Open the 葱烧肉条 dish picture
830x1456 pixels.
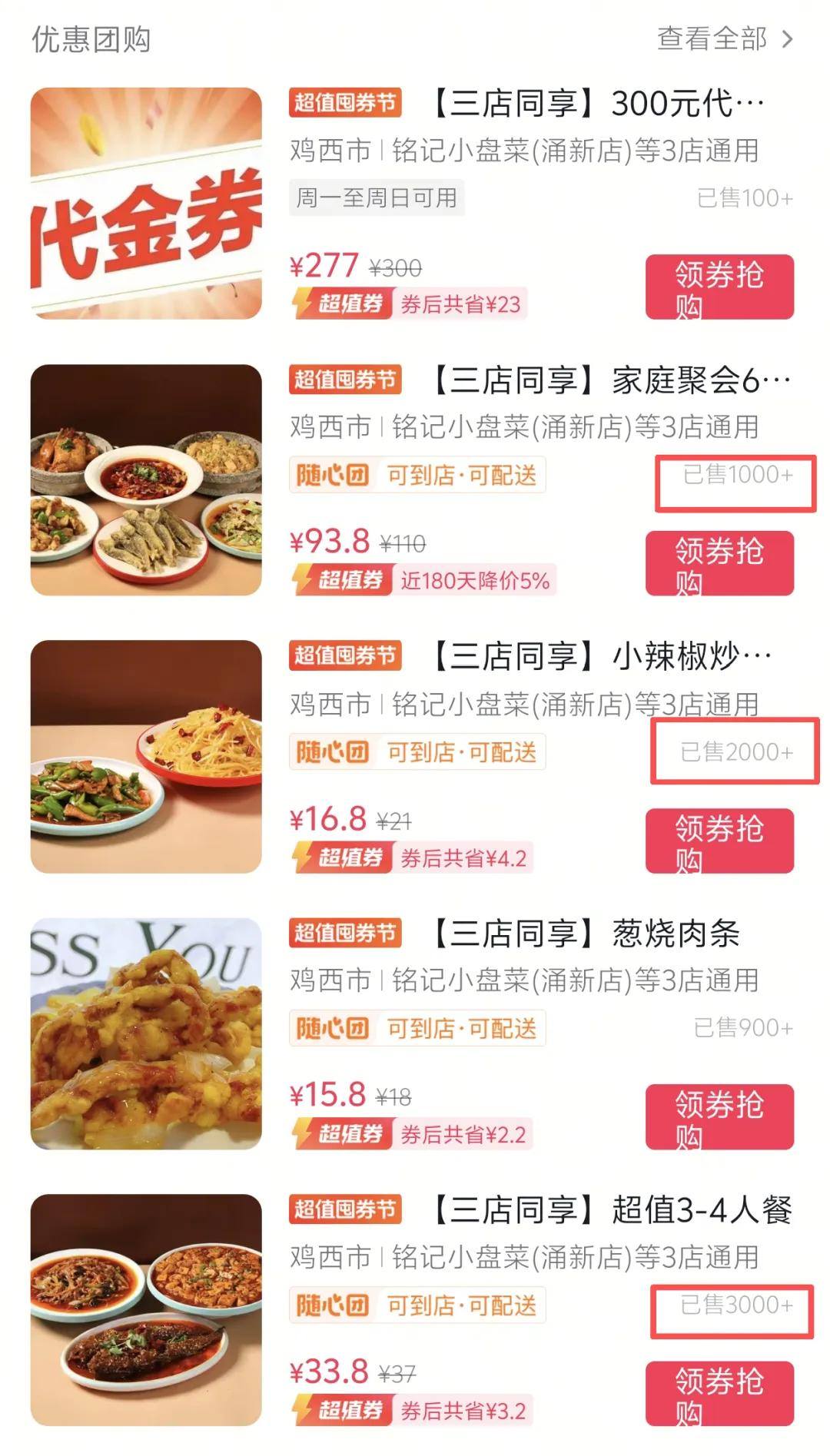tap(146, 1033)
